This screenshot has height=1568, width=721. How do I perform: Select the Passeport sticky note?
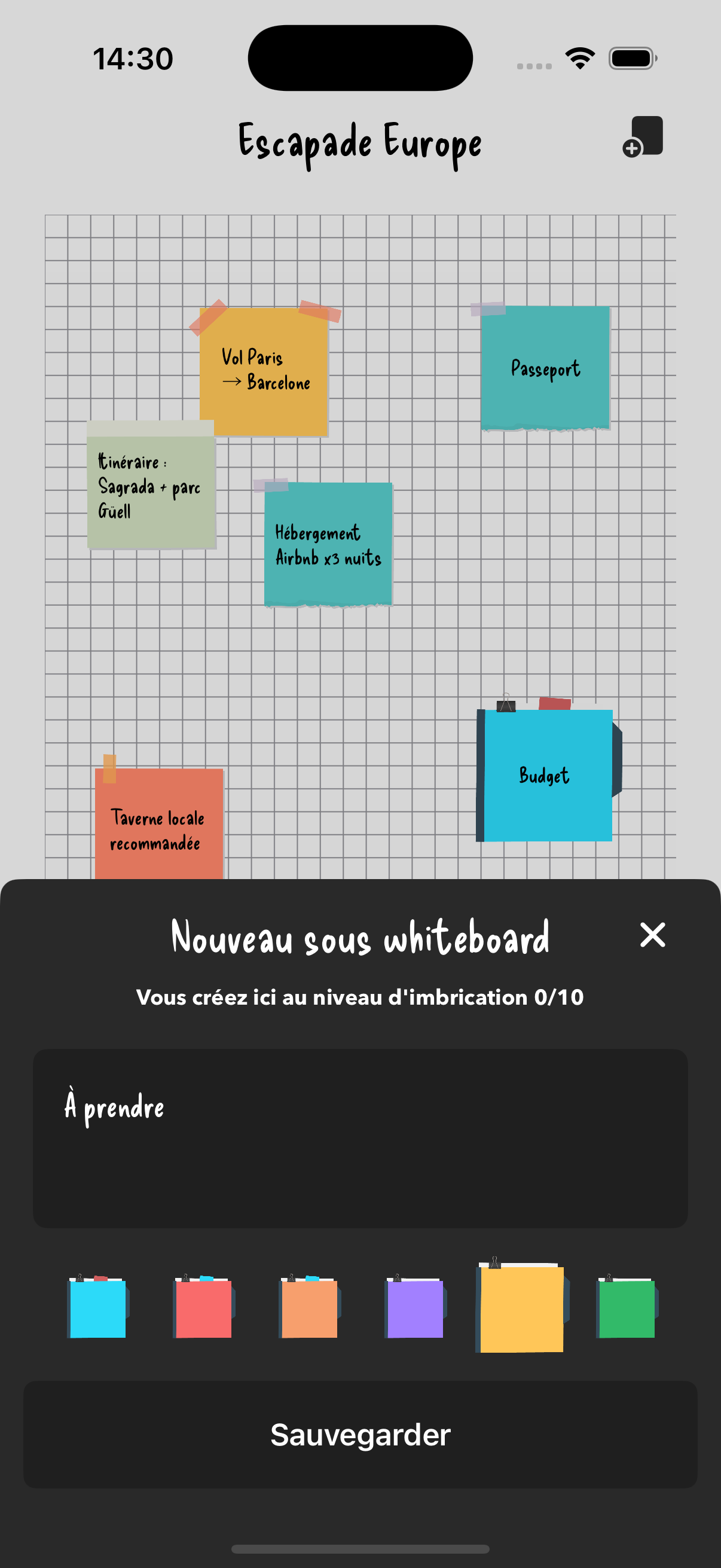click(x=545, y=368)
